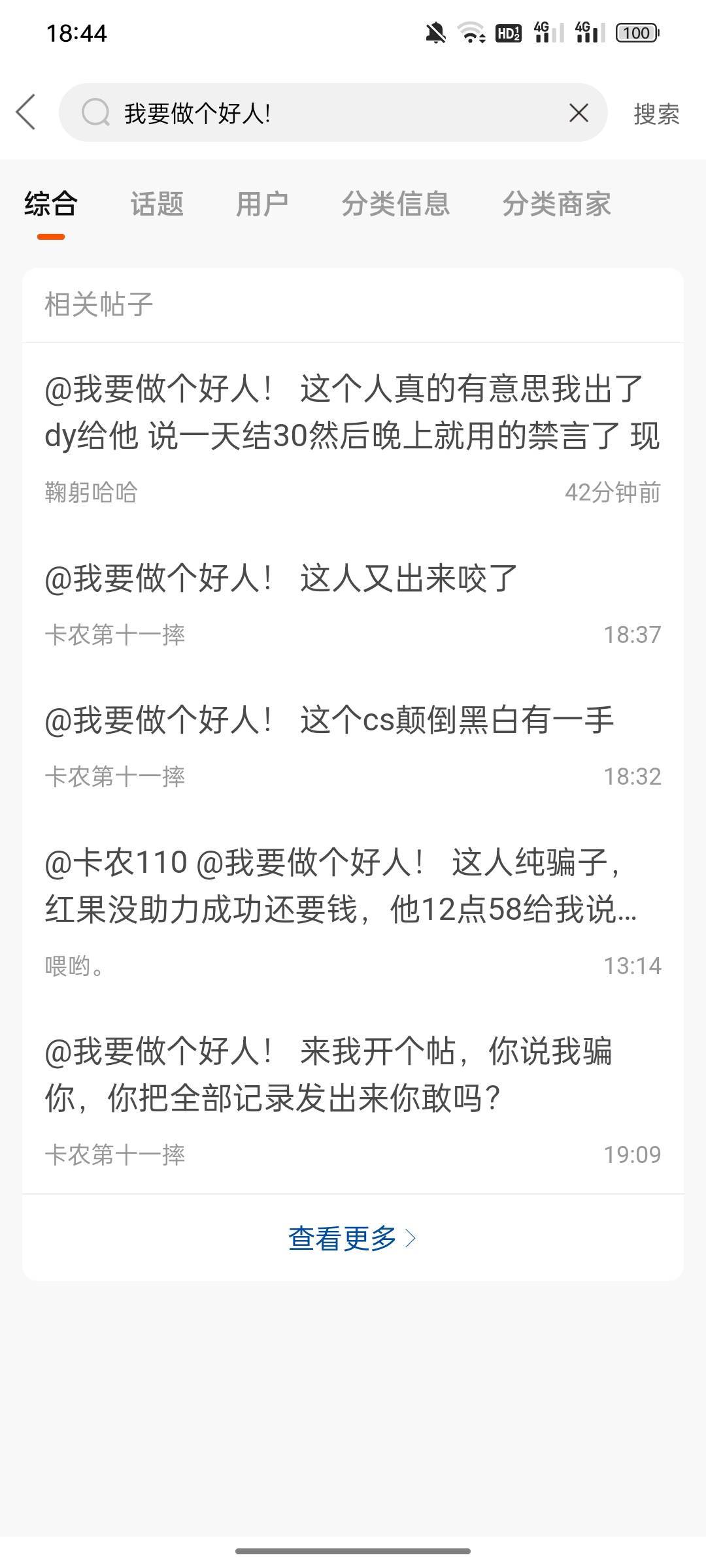The image size is (706, 1568).
Task: Switch to the 用户 tab
Action: [262, 204]
